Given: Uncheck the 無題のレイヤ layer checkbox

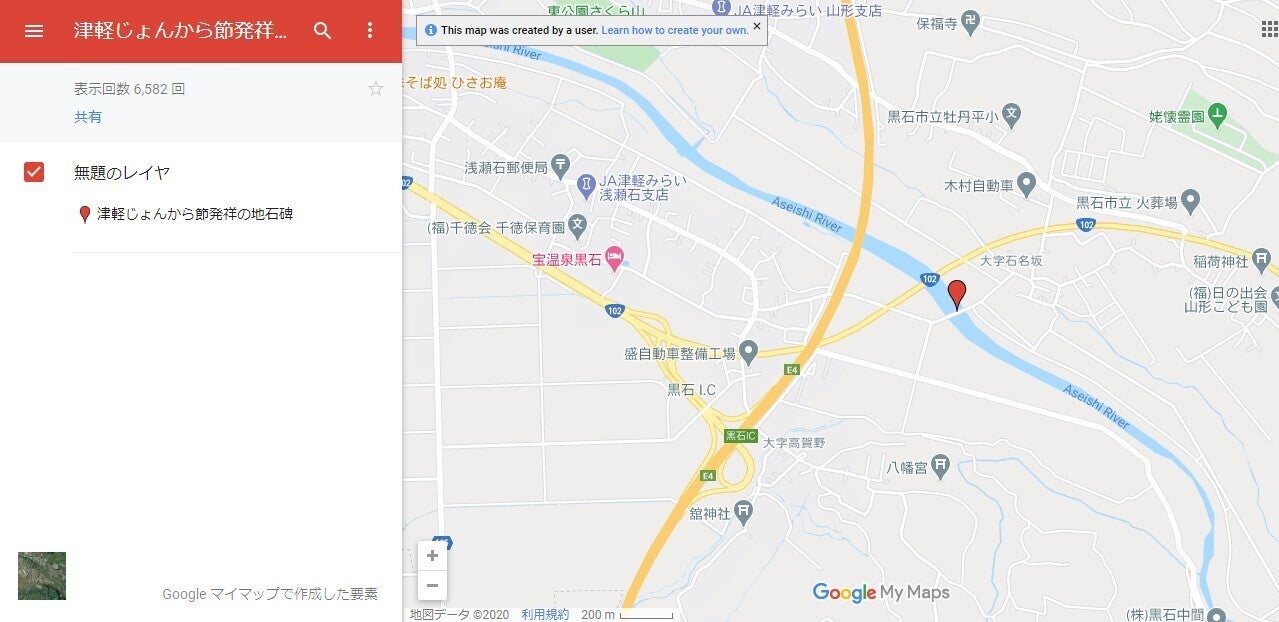Looking at the screenshot, I should [34, 172].
